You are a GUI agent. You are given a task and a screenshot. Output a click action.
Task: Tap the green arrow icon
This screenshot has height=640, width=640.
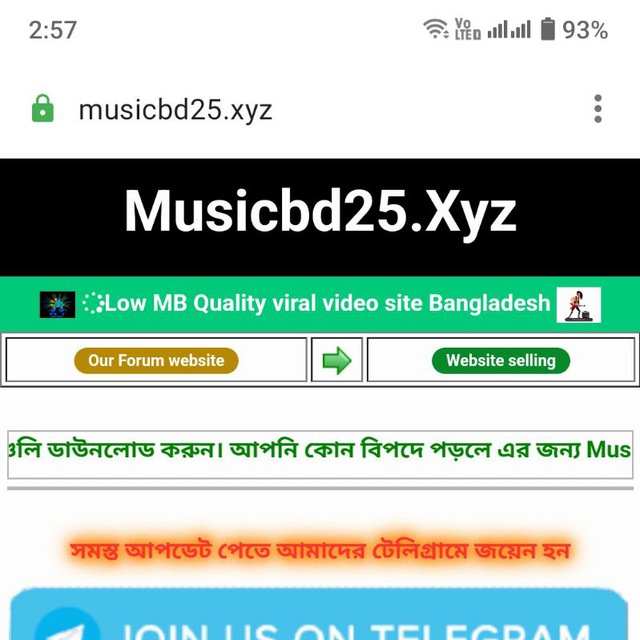point(336,360)
